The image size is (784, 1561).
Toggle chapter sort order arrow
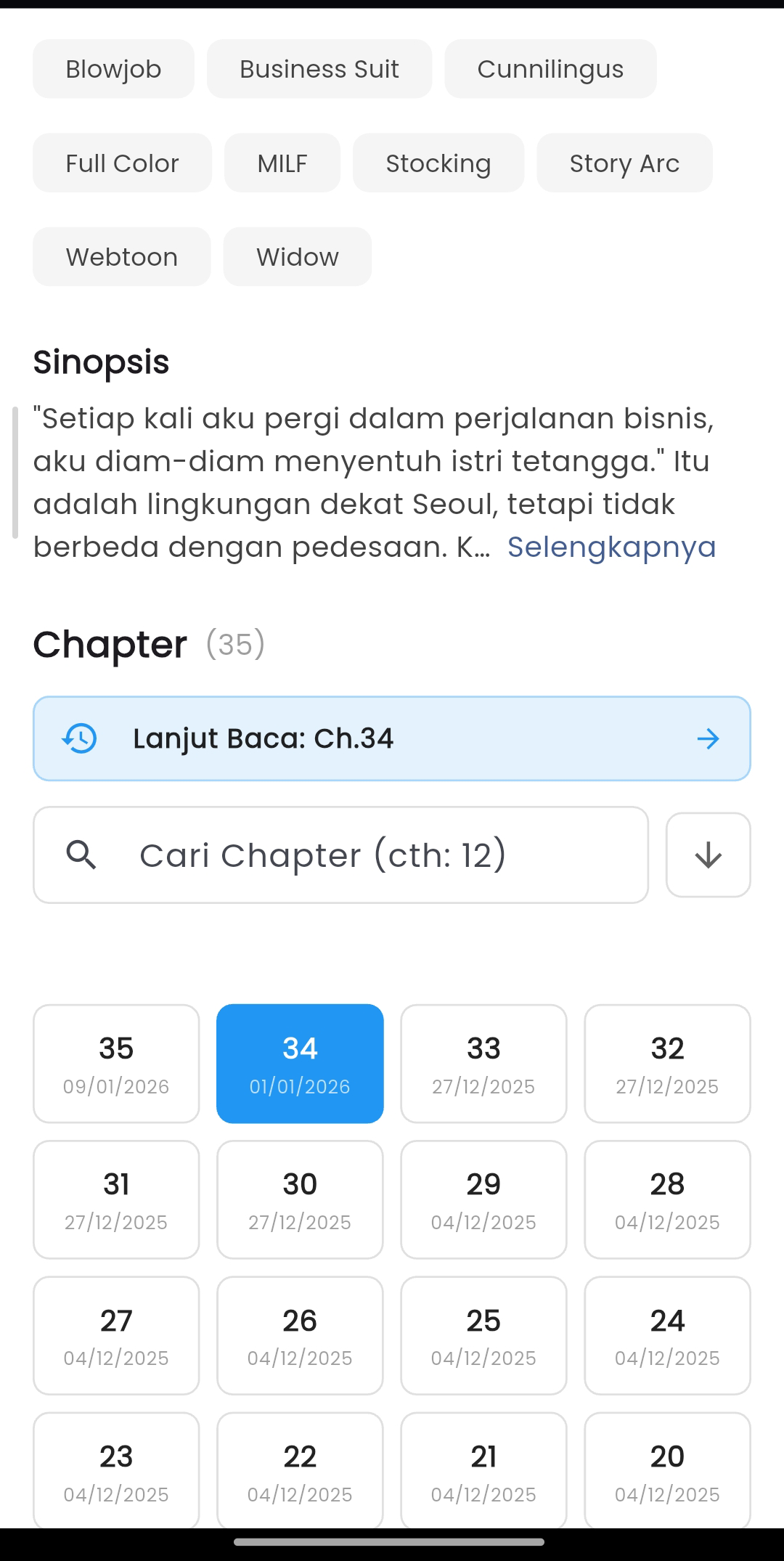708,855
